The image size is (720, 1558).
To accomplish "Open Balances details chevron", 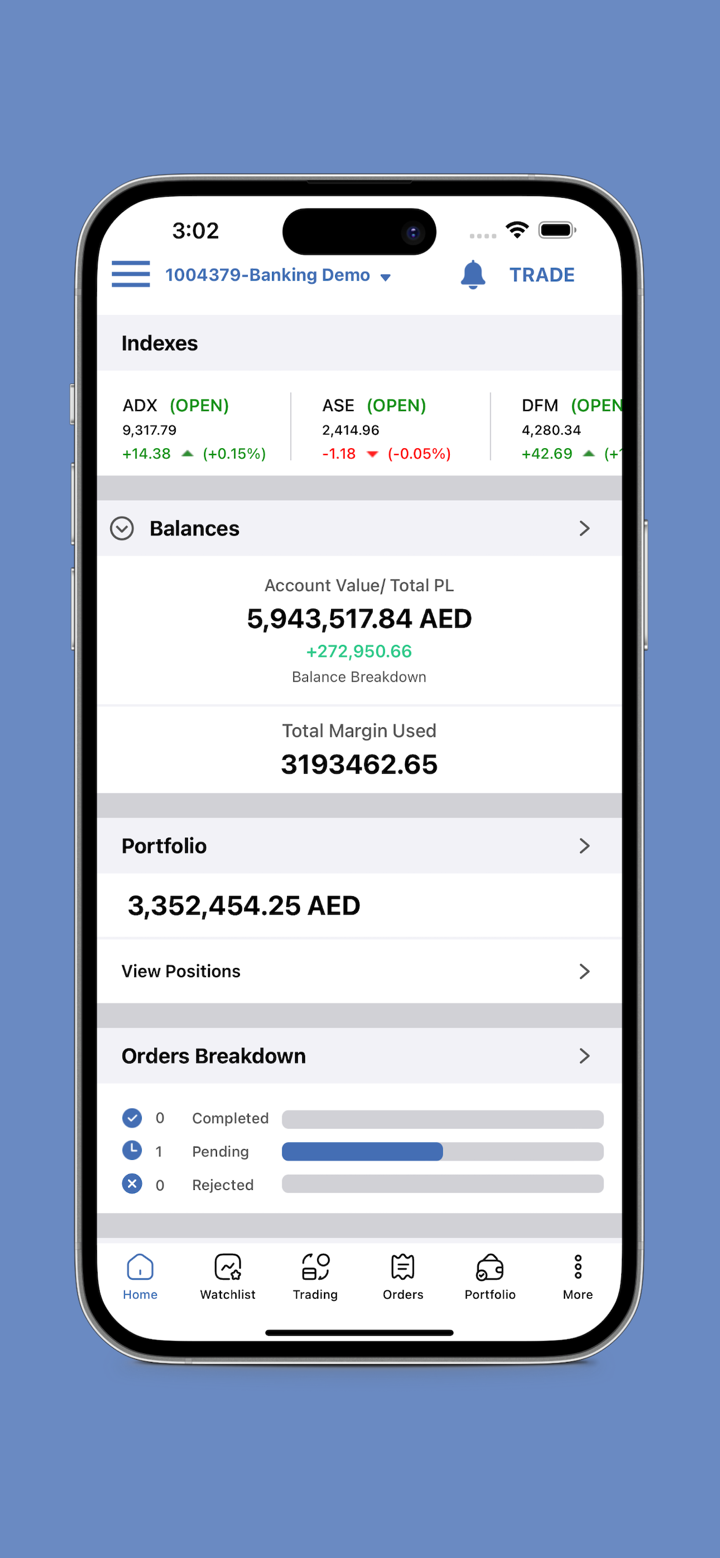I will click(x=584, y=528).
